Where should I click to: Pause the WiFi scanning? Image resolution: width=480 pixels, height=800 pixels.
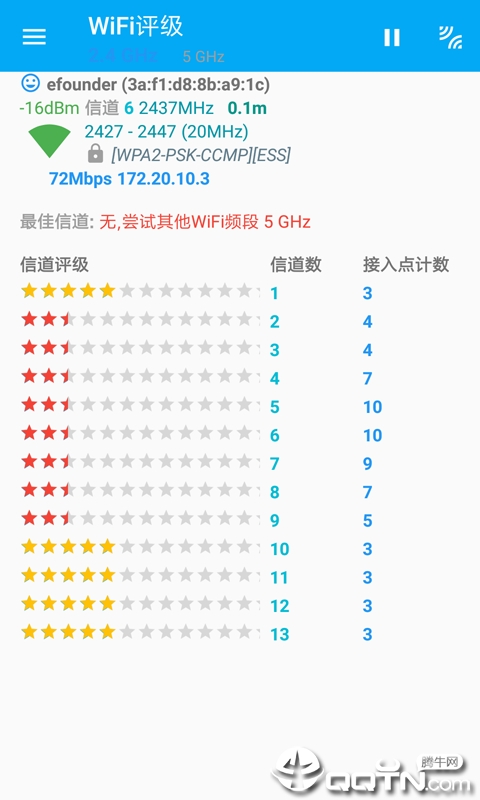(x=392, y=37)
